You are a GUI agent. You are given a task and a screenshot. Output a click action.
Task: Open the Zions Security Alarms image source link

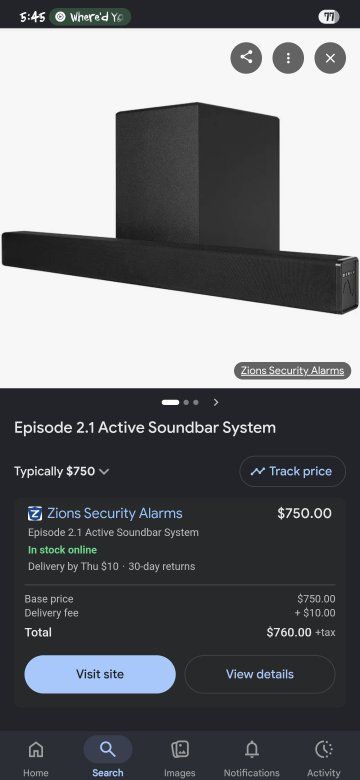click(292, 371)
